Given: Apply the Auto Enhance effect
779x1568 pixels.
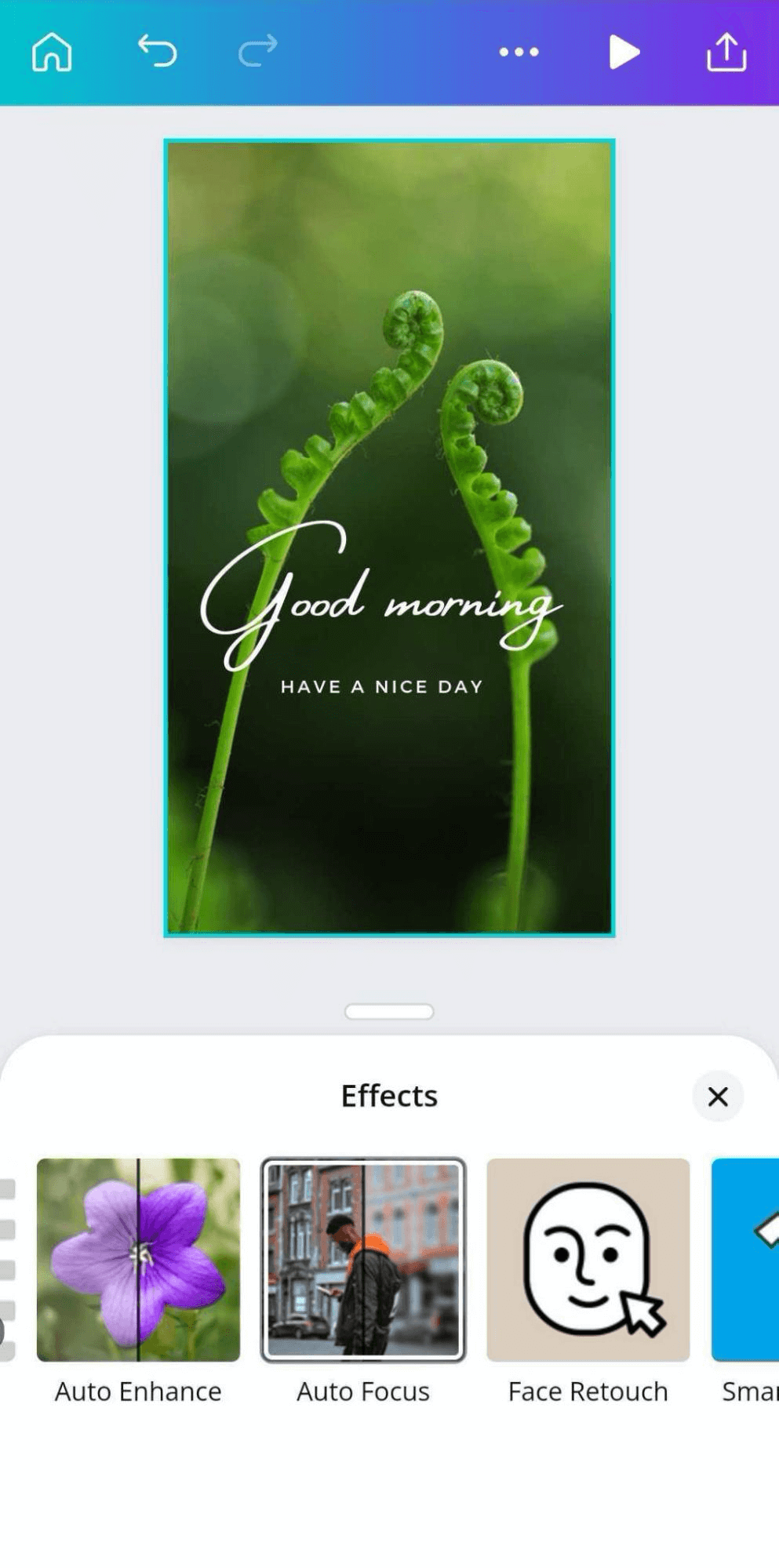Looking at the screenshot, I should pos(138,1259).
